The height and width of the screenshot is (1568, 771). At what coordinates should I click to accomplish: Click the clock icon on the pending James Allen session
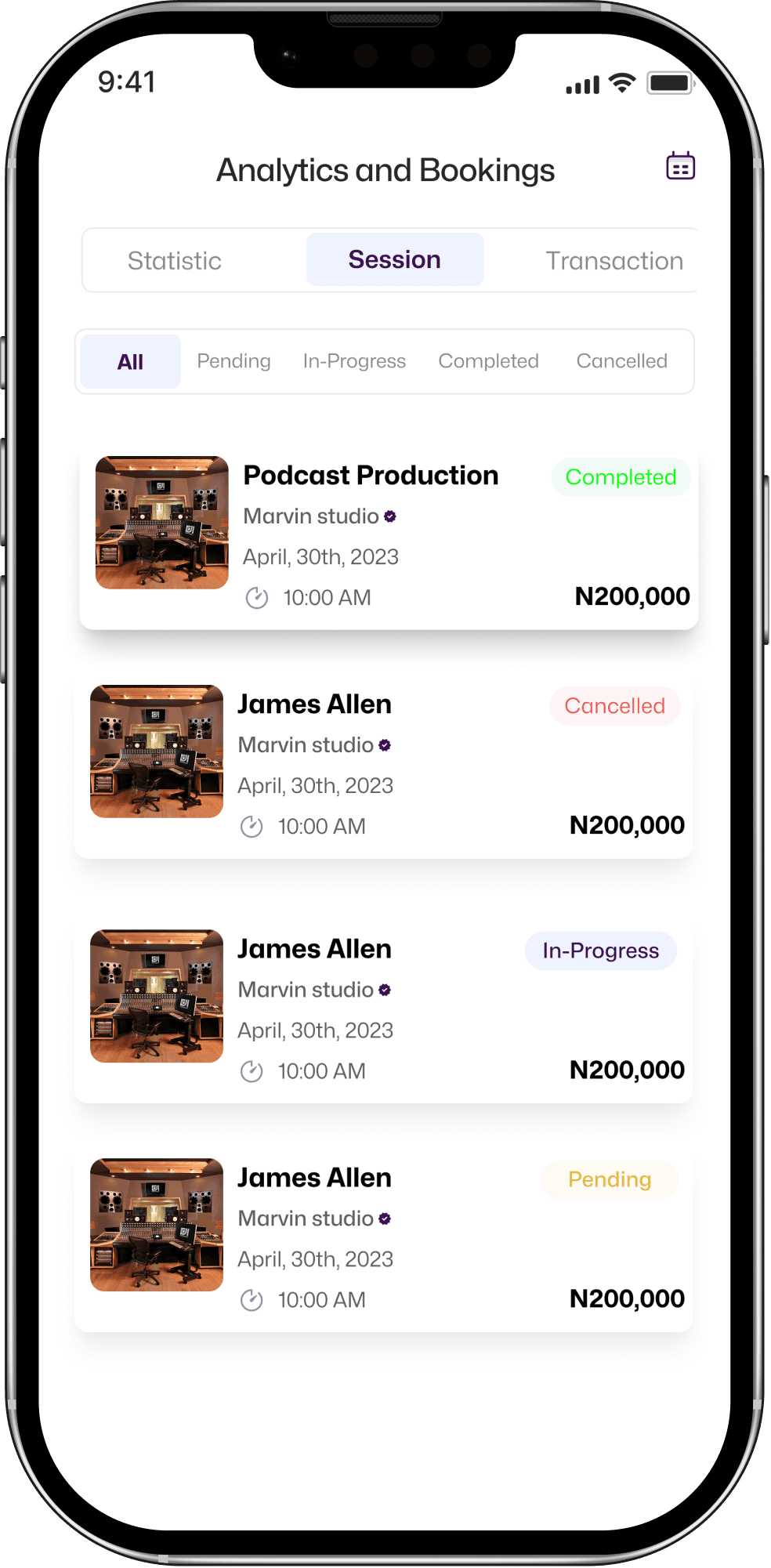[x=251, y=1299]
